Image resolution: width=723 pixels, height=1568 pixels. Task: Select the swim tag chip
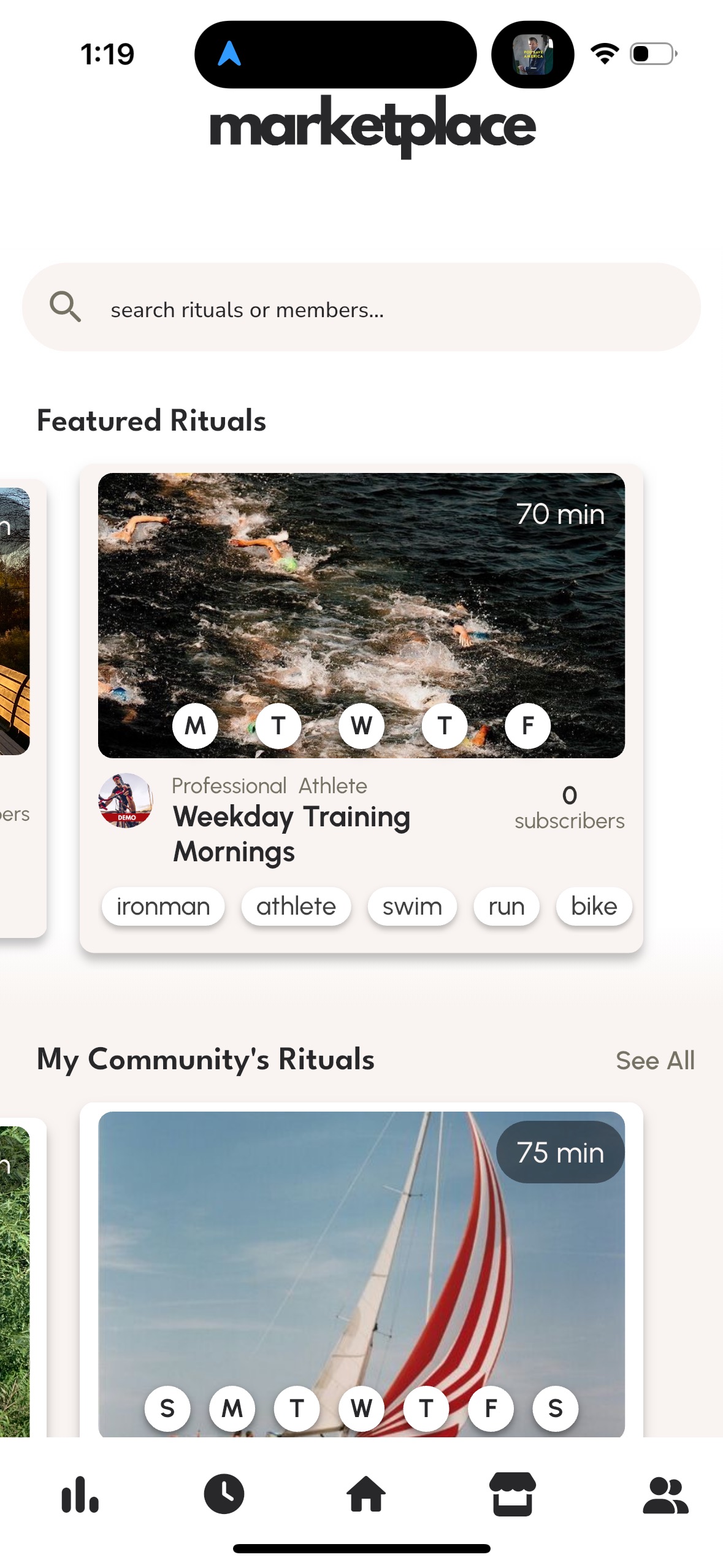pos(412,906)
